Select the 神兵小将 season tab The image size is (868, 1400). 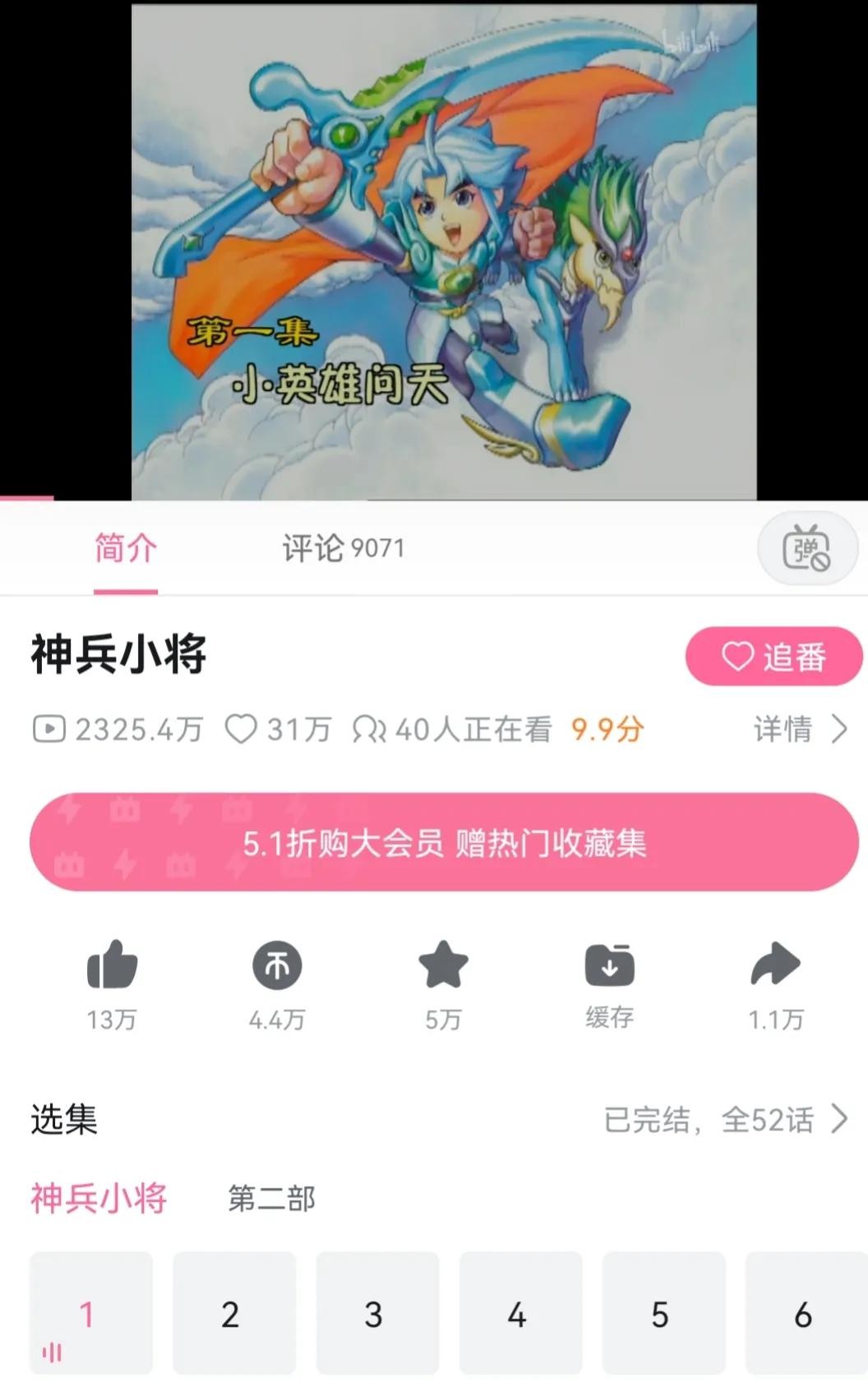[99, 1199]
